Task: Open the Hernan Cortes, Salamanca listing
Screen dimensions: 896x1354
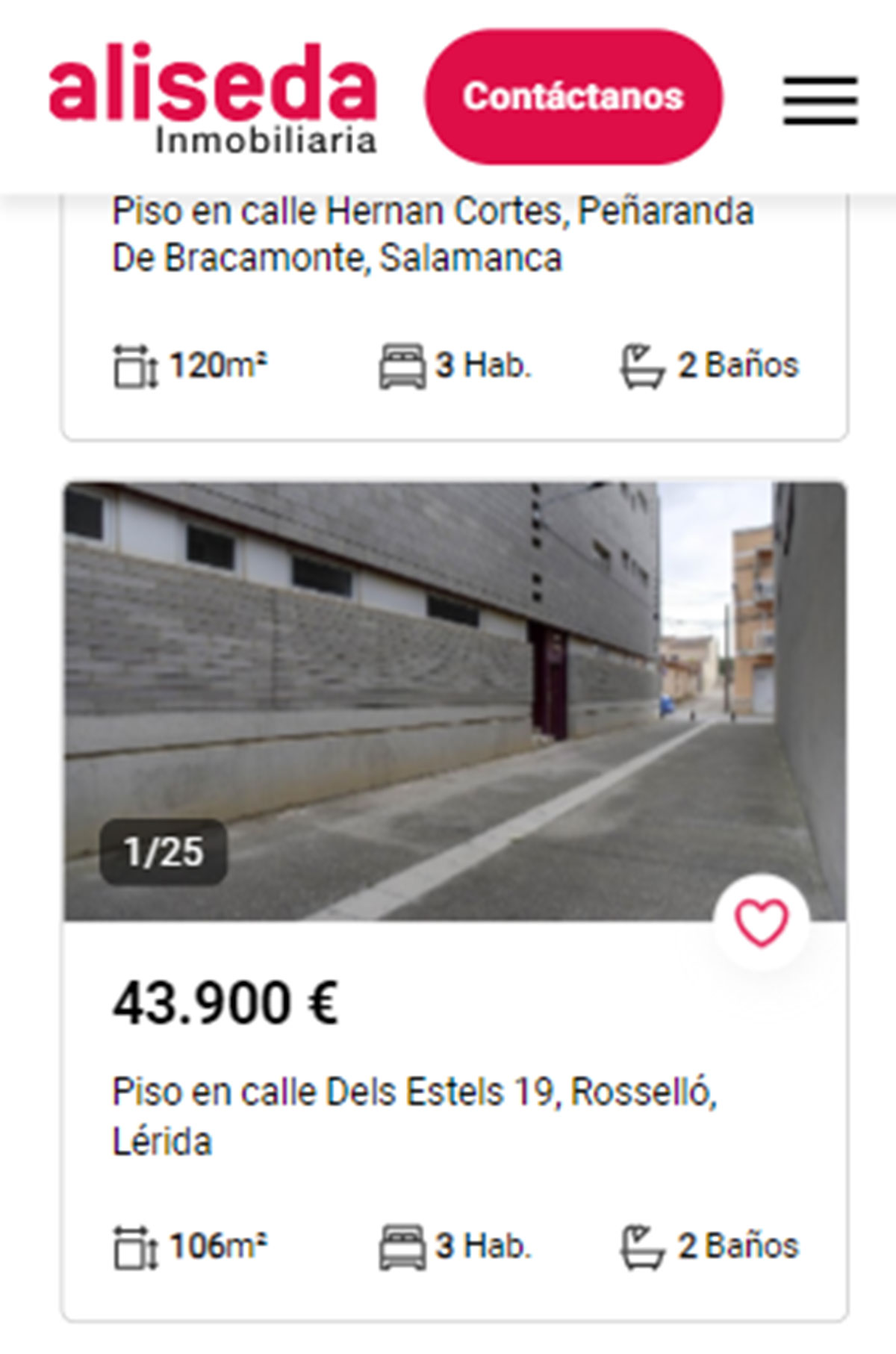Action: point(432,234)
